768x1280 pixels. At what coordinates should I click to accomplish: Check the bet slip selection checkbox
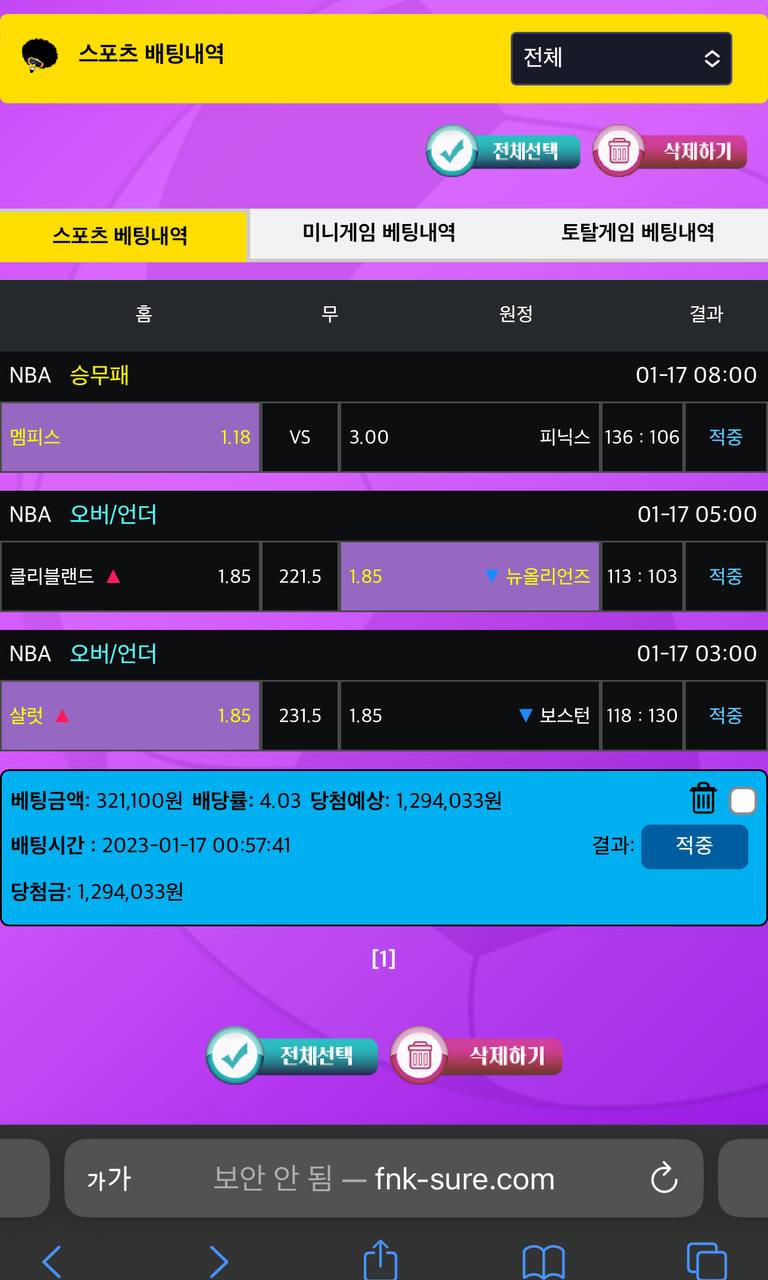coord(743,800)
